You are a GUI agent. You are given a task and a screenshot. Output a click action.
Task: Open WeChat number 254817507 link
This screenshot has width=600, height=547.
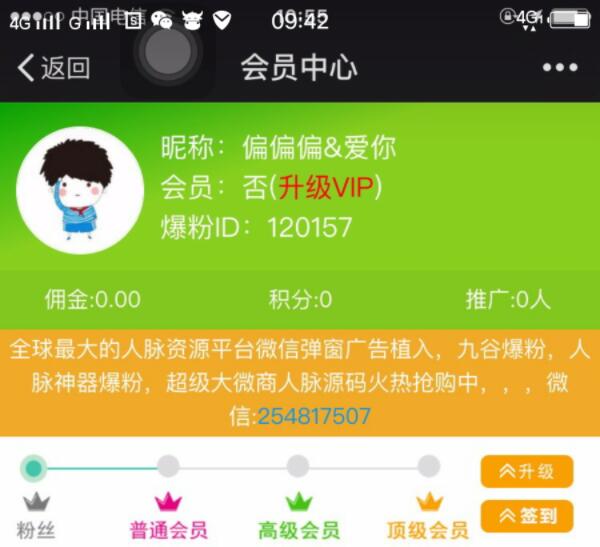tap(313, 415)
